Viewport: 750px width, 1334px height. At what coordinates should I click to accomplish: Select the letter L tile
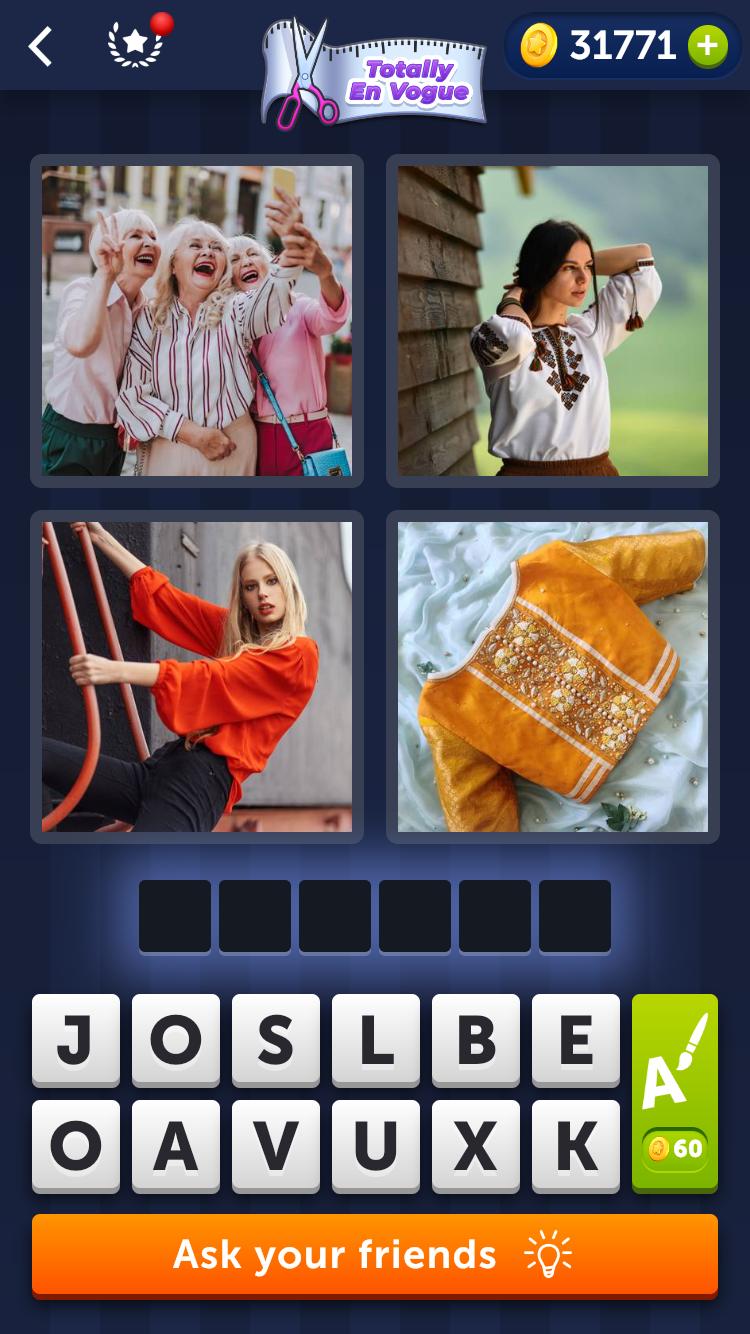376,1040
